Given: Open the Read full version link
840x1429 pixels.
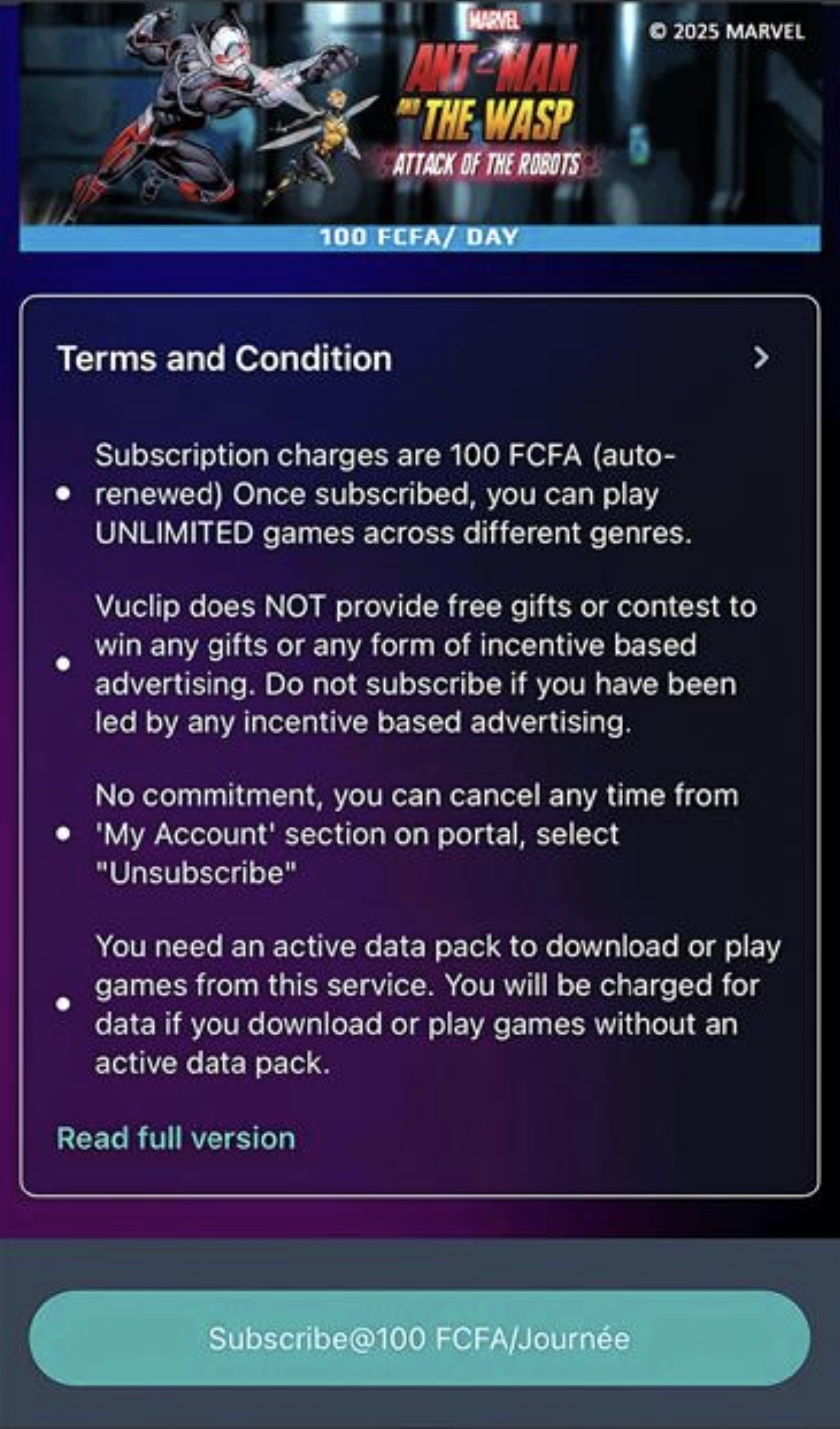Looking at the screenshot, I should (x=177, y=1138).
